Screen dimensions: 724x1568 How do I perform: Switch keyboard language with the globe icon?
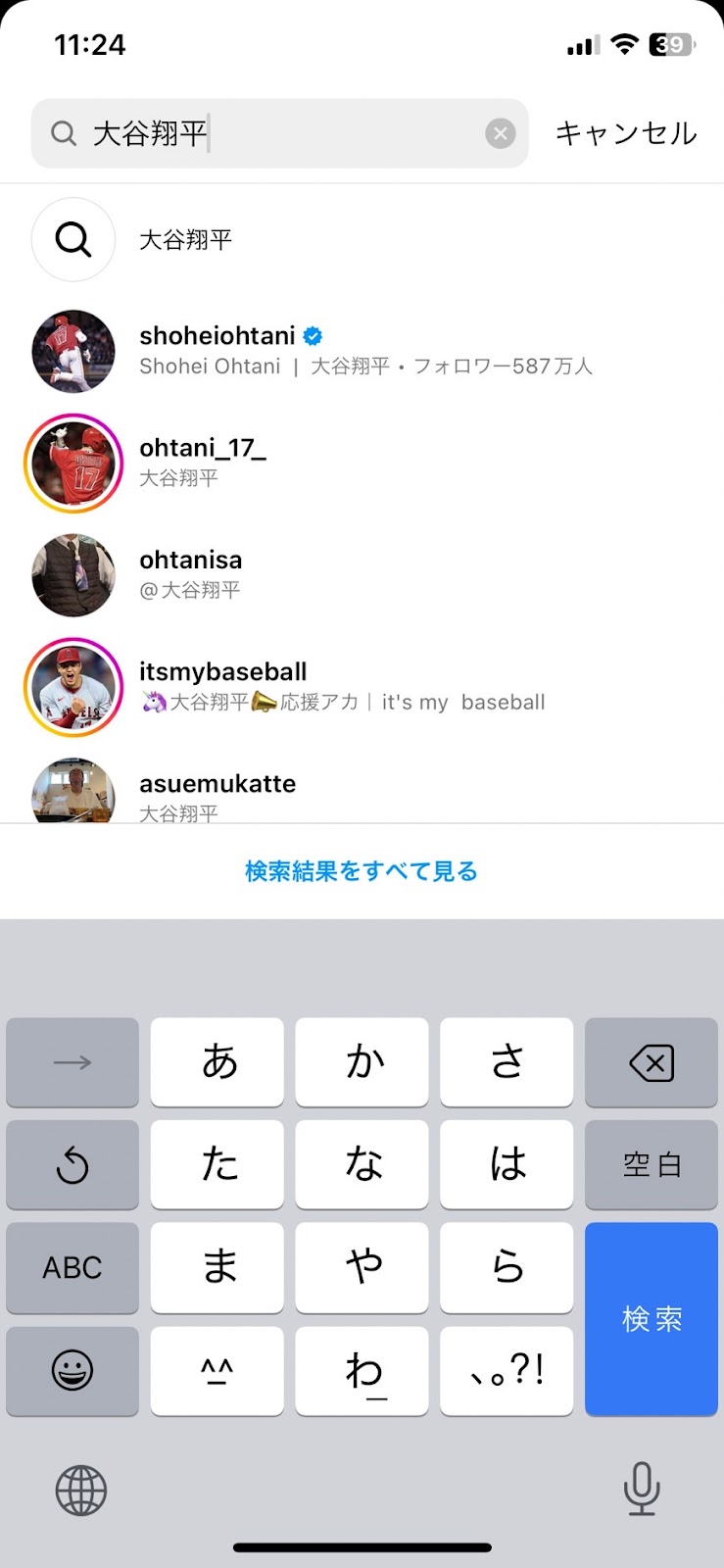(x=80, y=1491)
